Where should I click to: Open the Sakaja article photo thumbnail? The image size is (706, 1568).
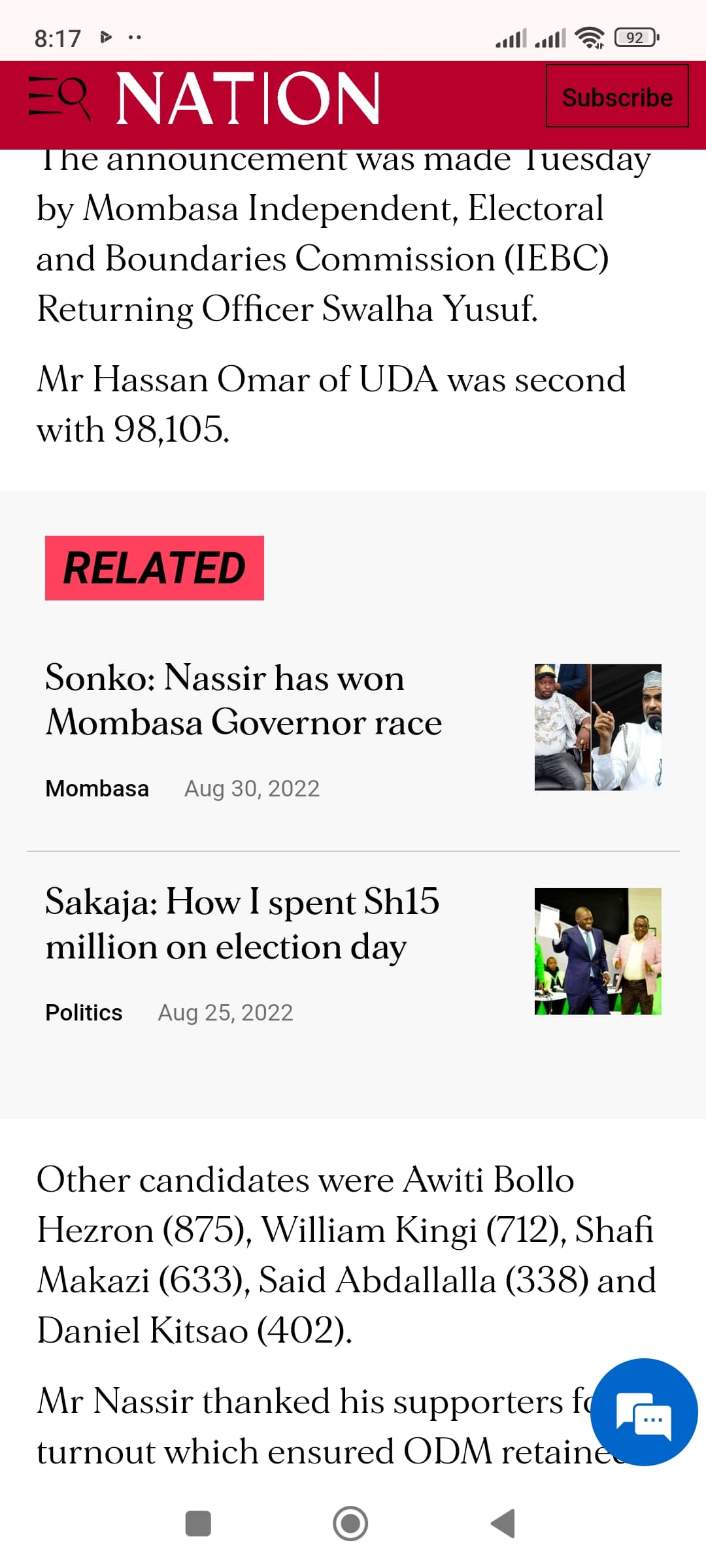[x=597, y=951]
